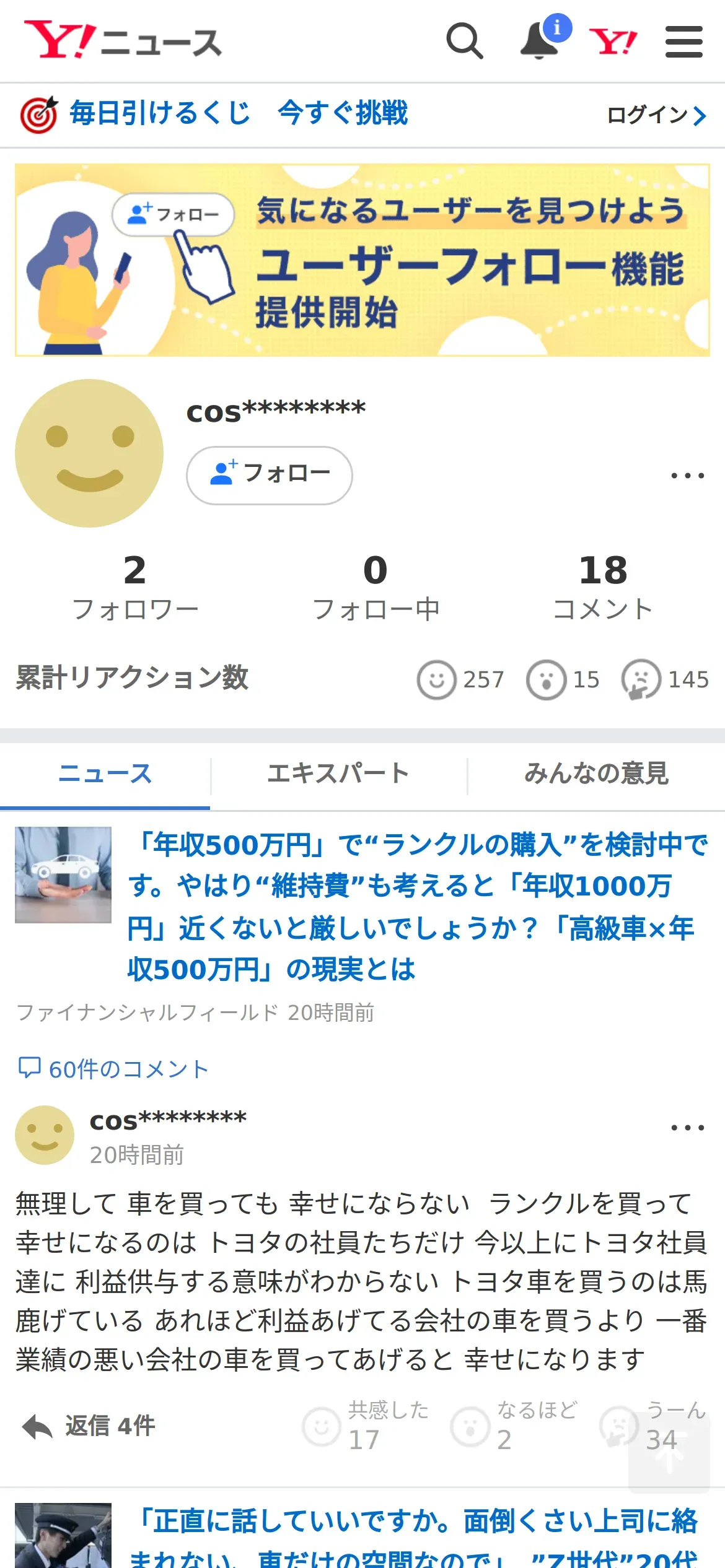Follow user cos******** from the profile

point(270,475)
